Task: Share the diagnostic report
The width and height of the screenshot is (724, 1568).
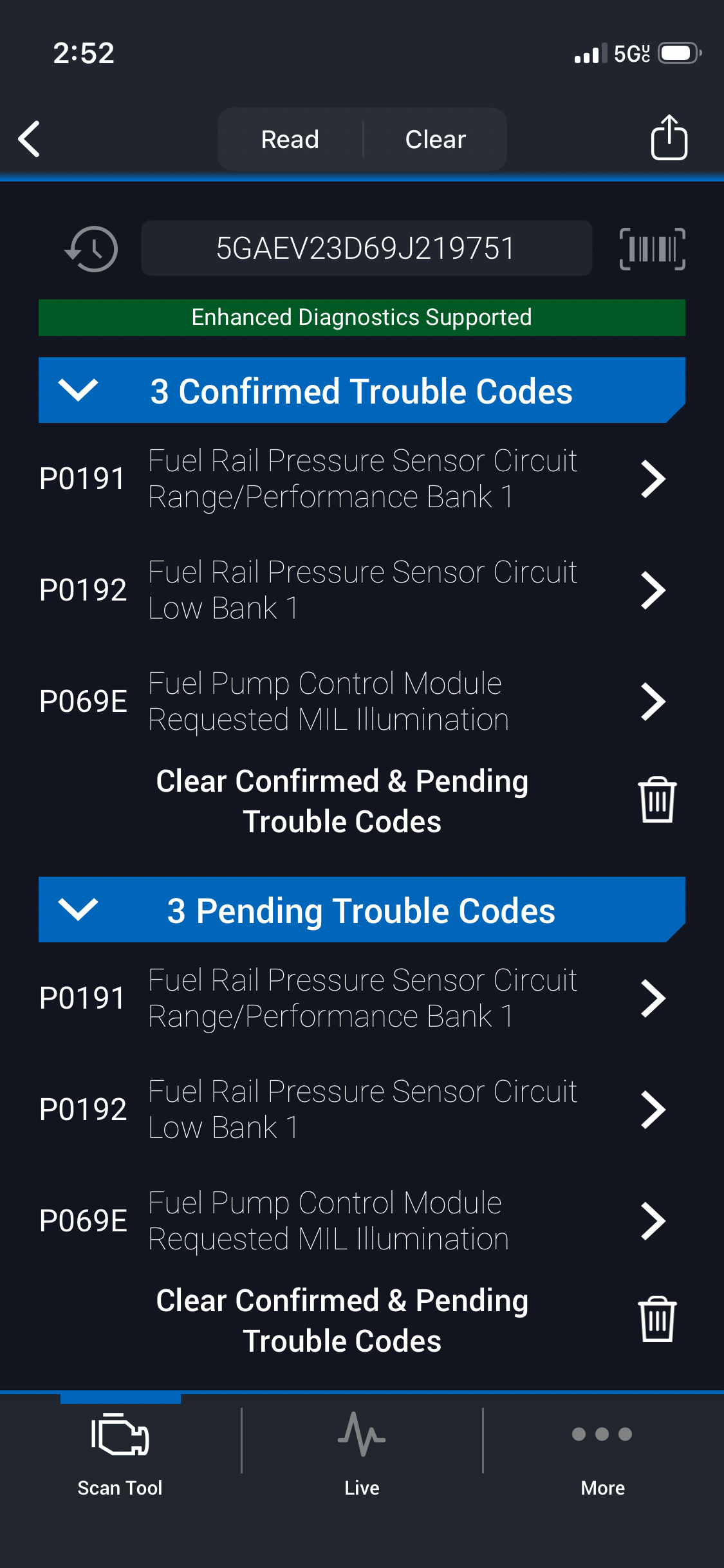Action: (669, 138)
